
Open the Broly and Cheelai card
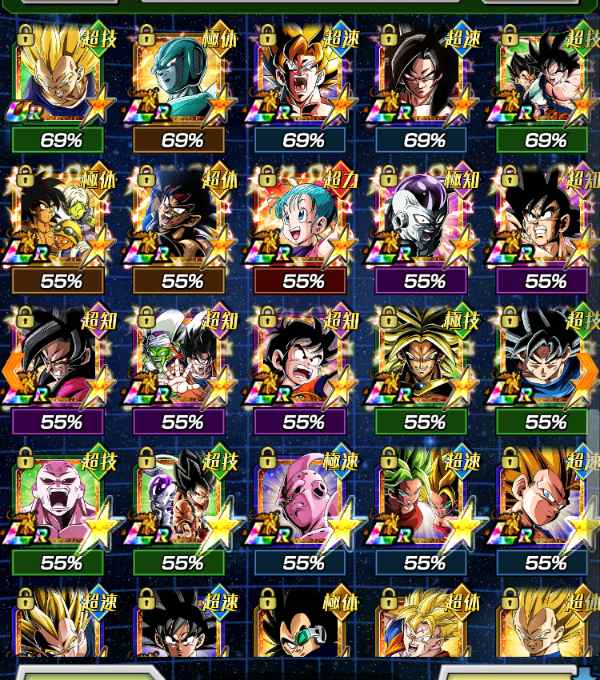pos(59,222)
